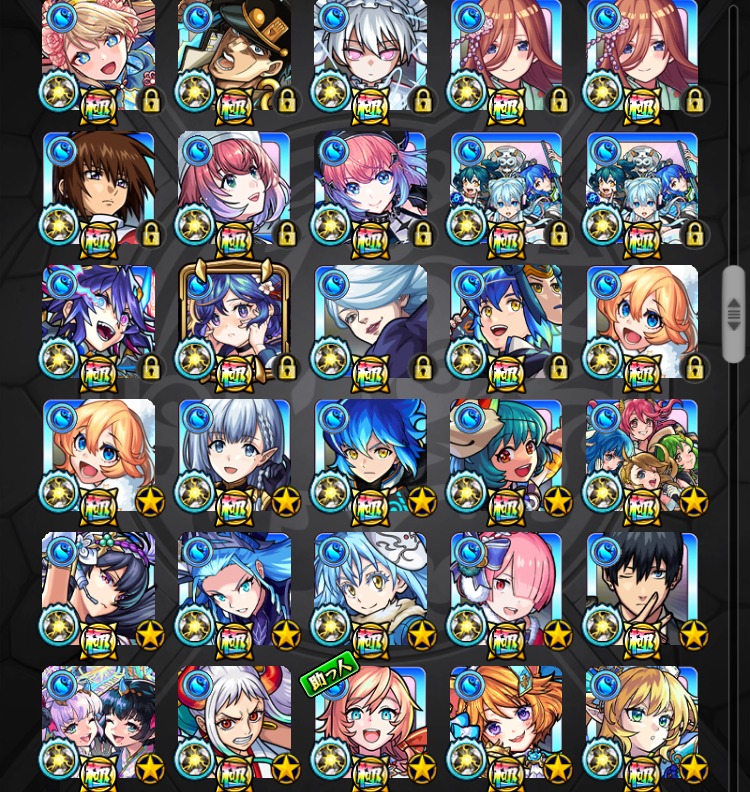This screenshot has height=792, width=750.
Task: Select the silver-haired elf girl character
Action: click(x=234, y=455)
